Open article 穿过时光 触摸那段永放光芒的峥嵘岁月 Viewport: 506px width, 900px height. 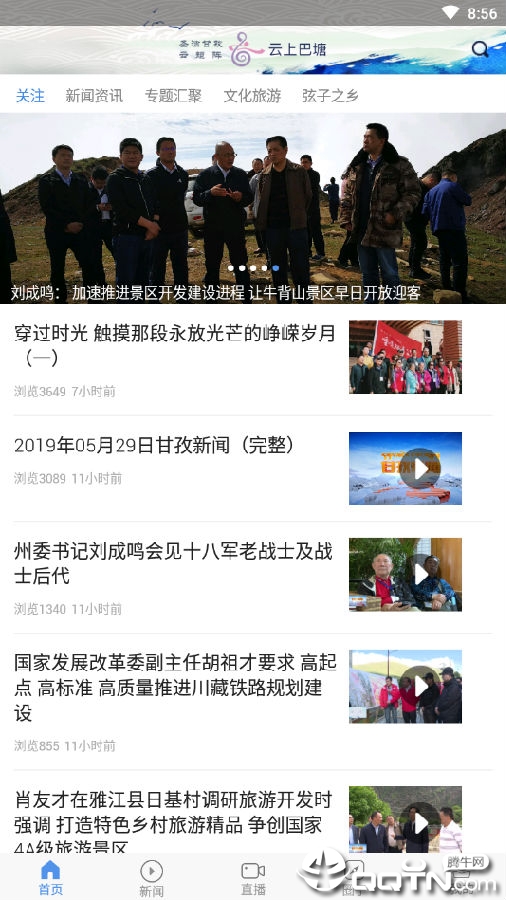[253, 359]
